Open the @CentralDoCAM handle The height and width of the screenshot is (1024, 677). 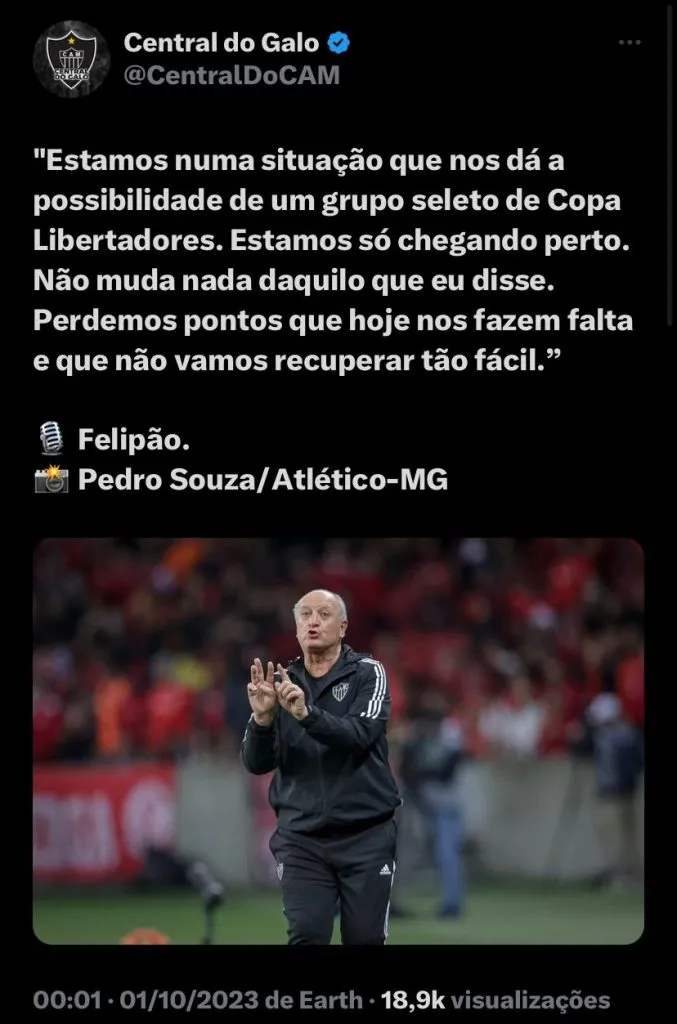[x=231, y=75]
